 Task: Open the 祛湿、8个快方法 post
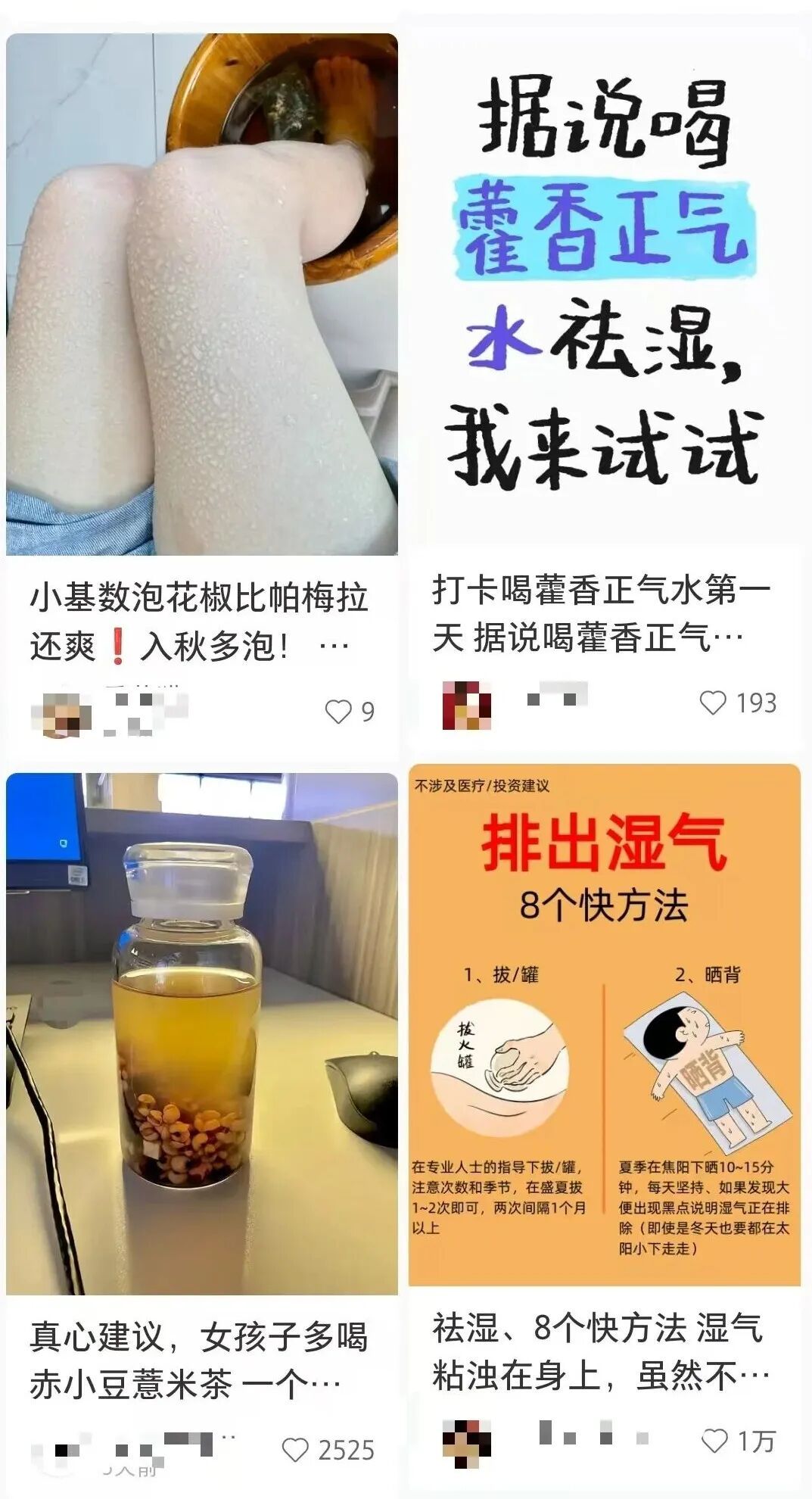pos(604,1026)
